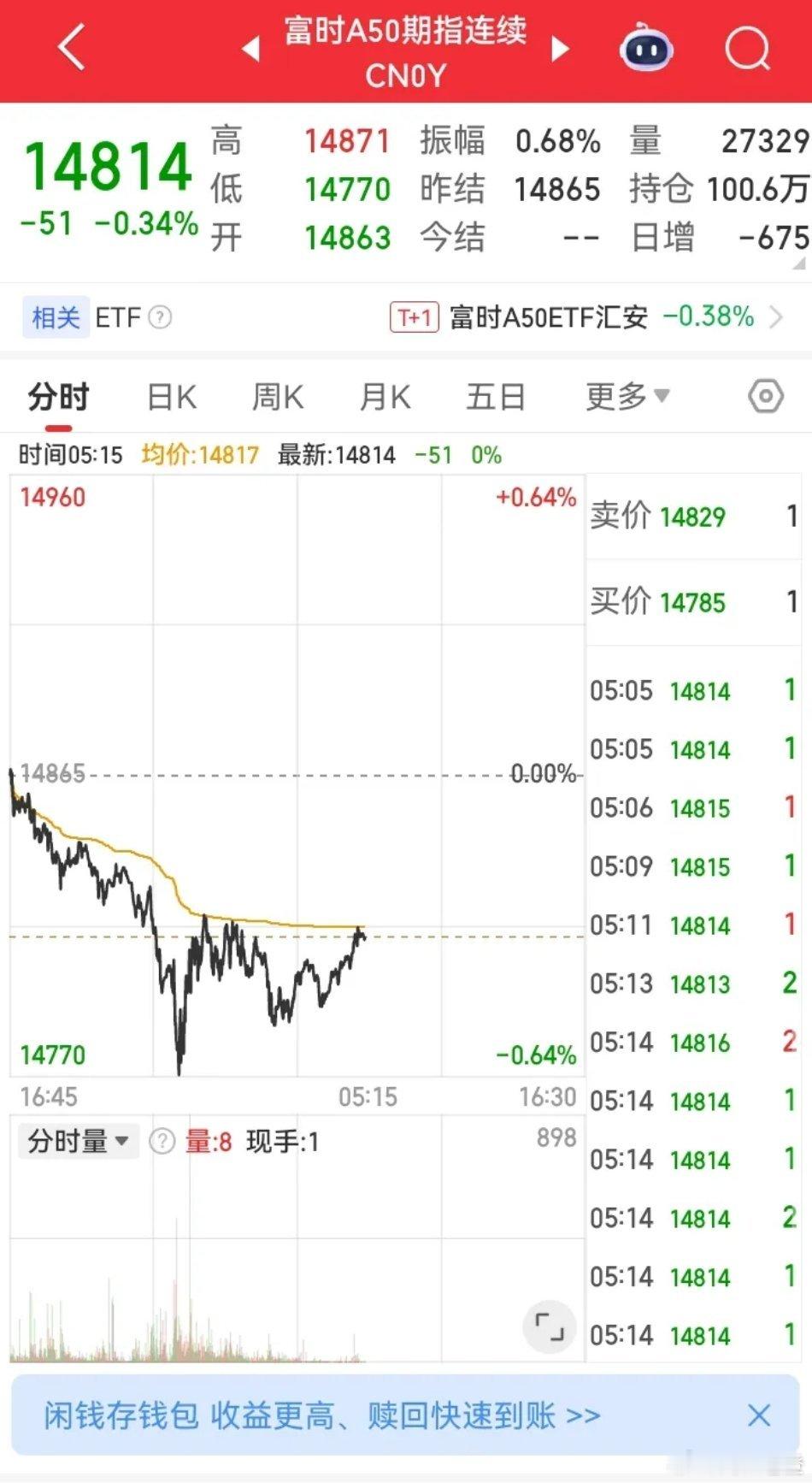812x1483 pixels.
Task: Tap the right chevron beside the instrument title
Action: (x=560, y=50)
